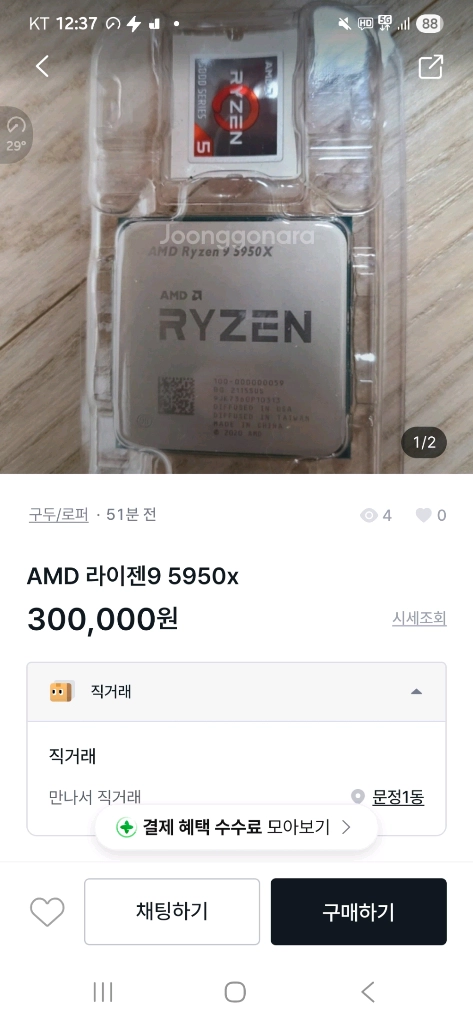This screenshot has height=1024, width=473.
Task: Collapse the 직거래 section
Action: point(416,692)
